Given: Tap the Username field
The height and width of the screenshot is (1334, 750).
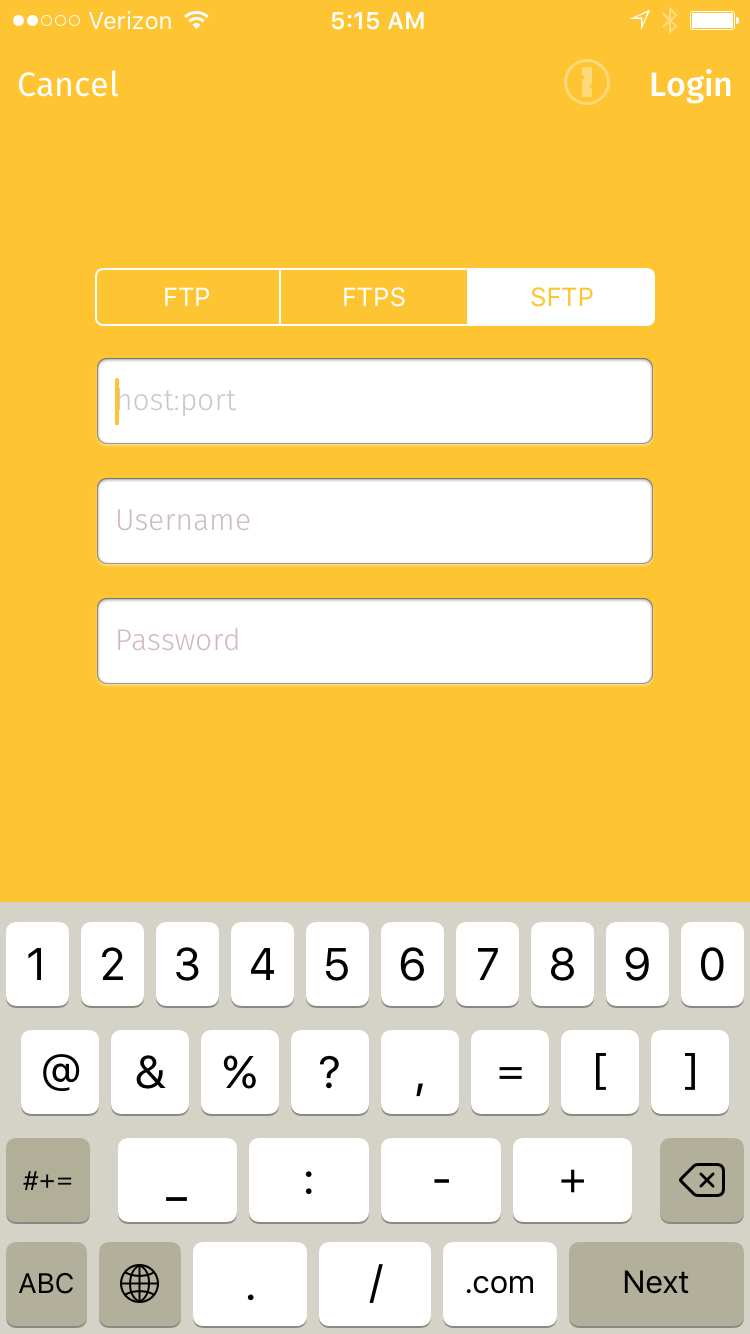Looking at the screenshot, I should tap(375, 521).
